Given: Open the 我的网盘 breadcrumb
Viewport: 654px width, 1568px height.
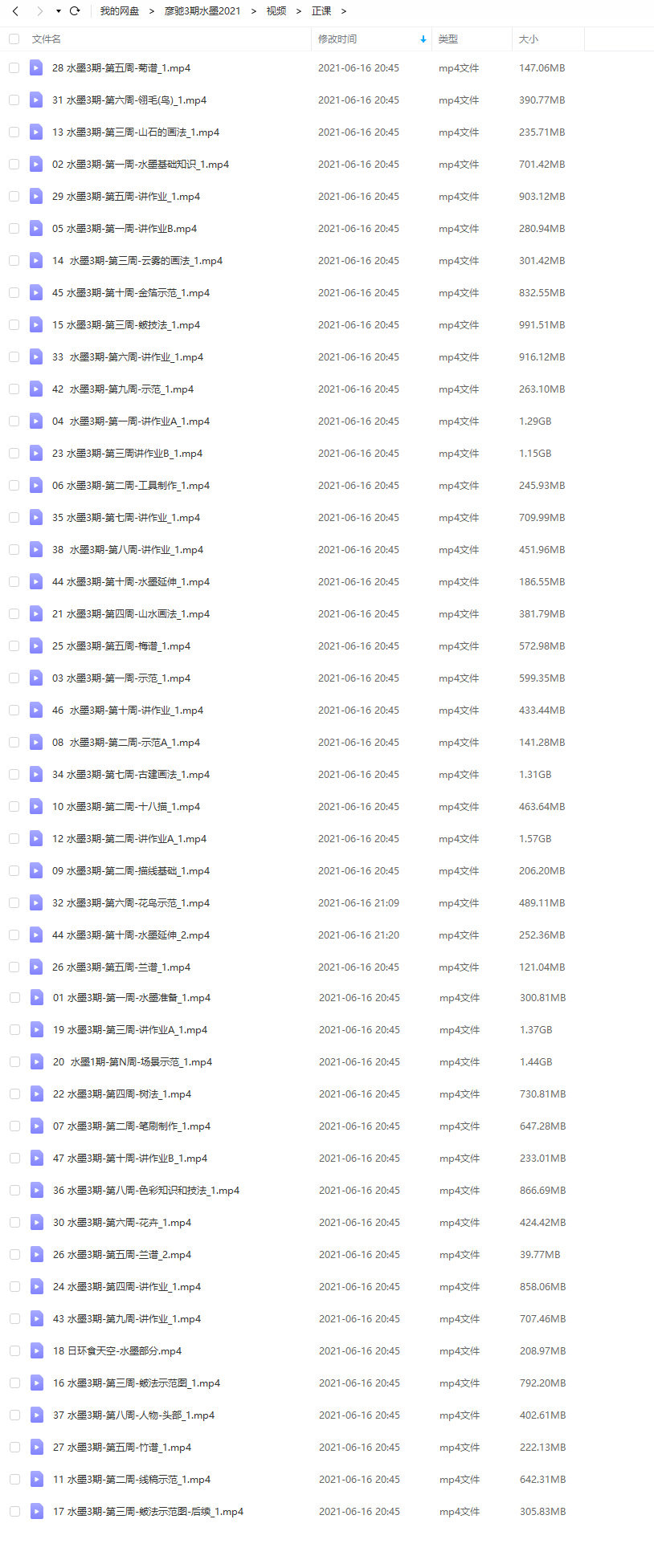Looking at the screenshot, I should (119, 11).
